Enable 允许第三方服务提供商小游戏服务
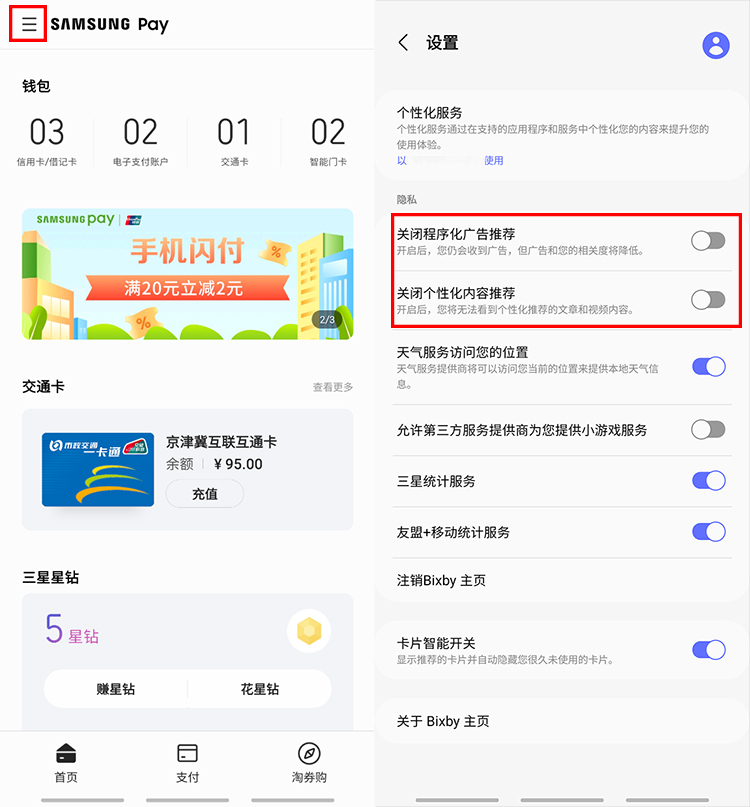Viewport: 750px width, 807px height. coord(708,430)
